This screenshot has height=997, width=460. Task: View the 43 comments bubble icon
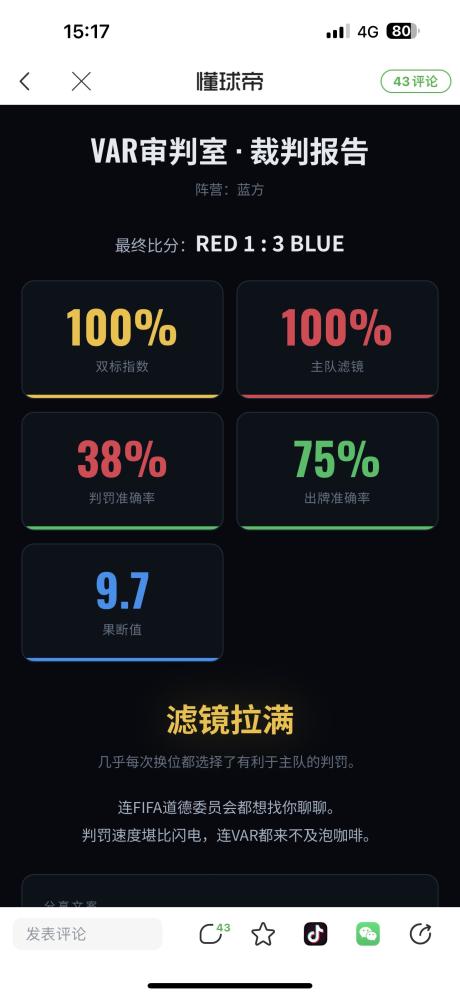click(x=214, y=933)
